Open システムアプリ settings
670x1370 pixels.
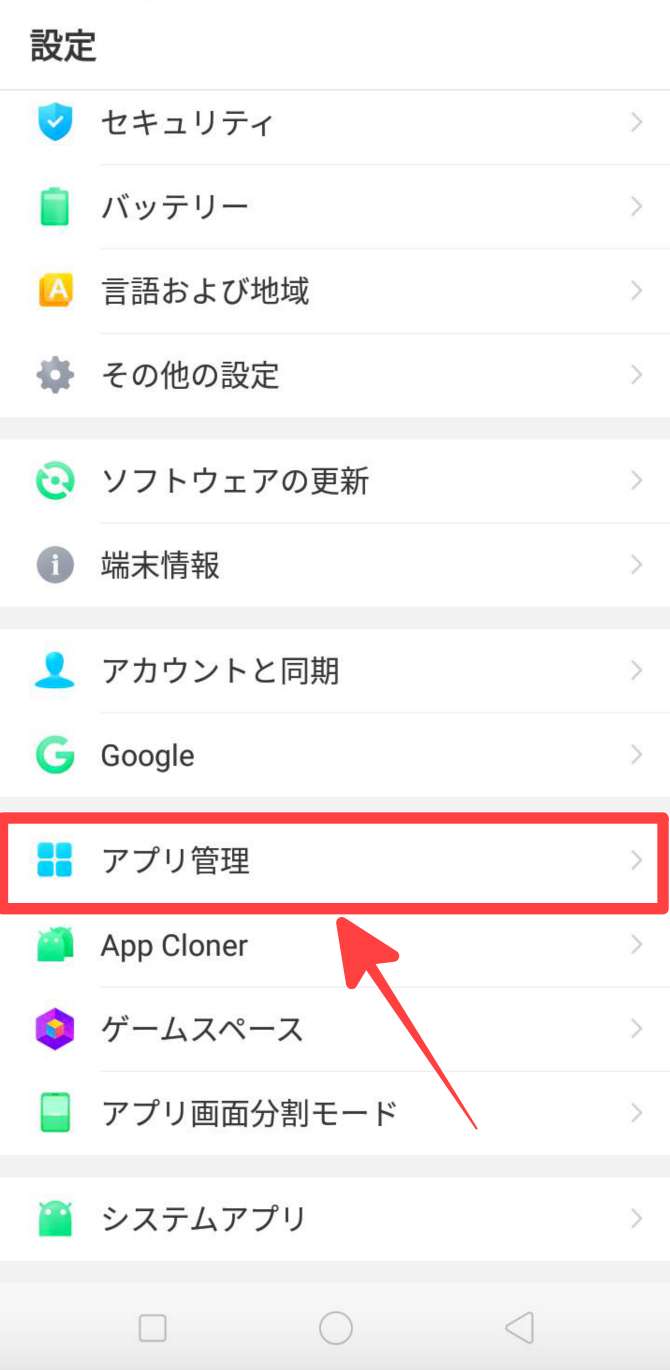click(x=335, y=1218)
